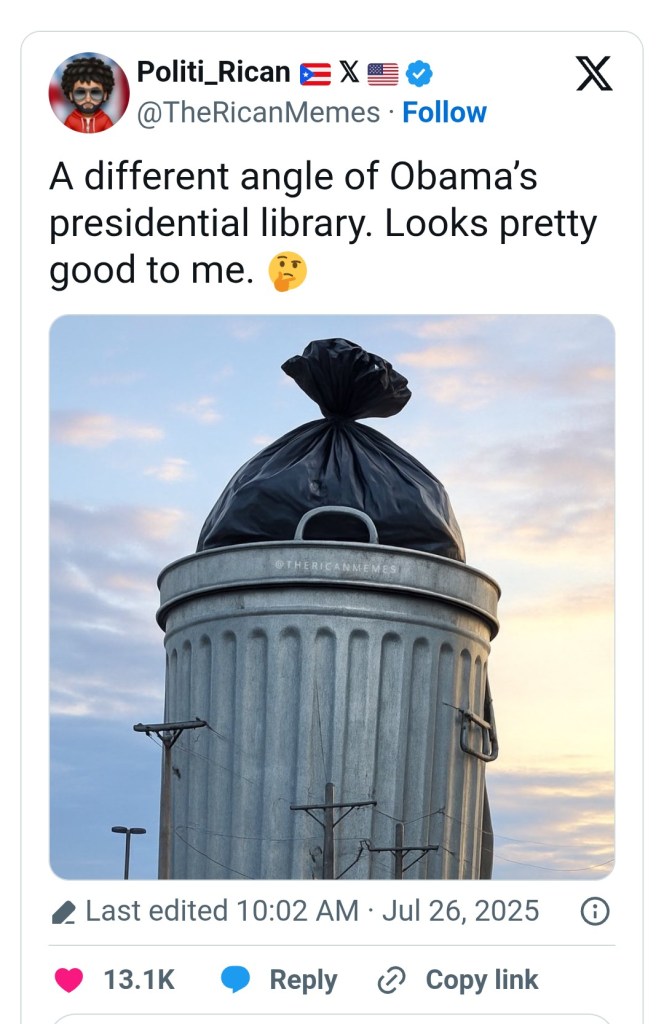
Task: Like this post with the heart
Action: point(70,980)
